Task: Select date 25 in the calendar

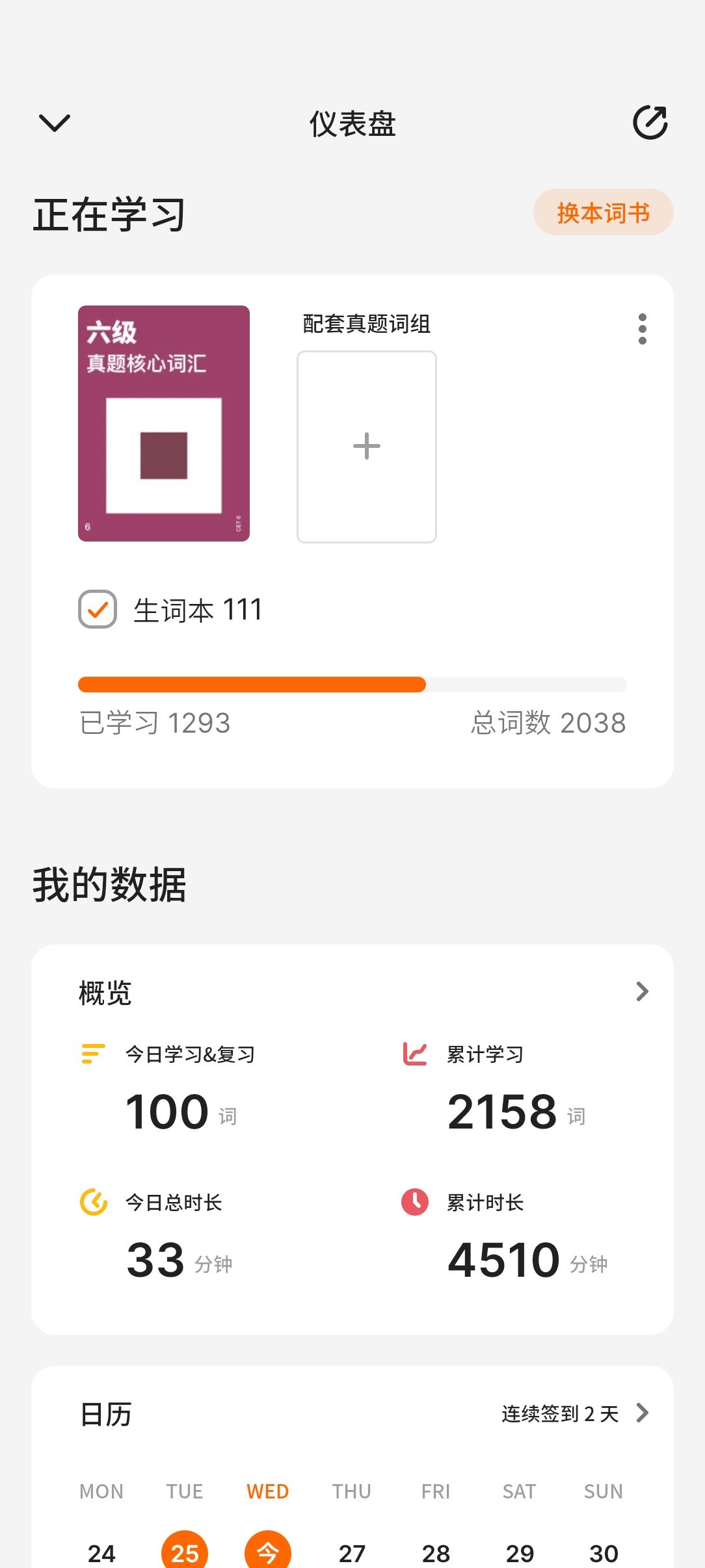Action: (185, 1552)
